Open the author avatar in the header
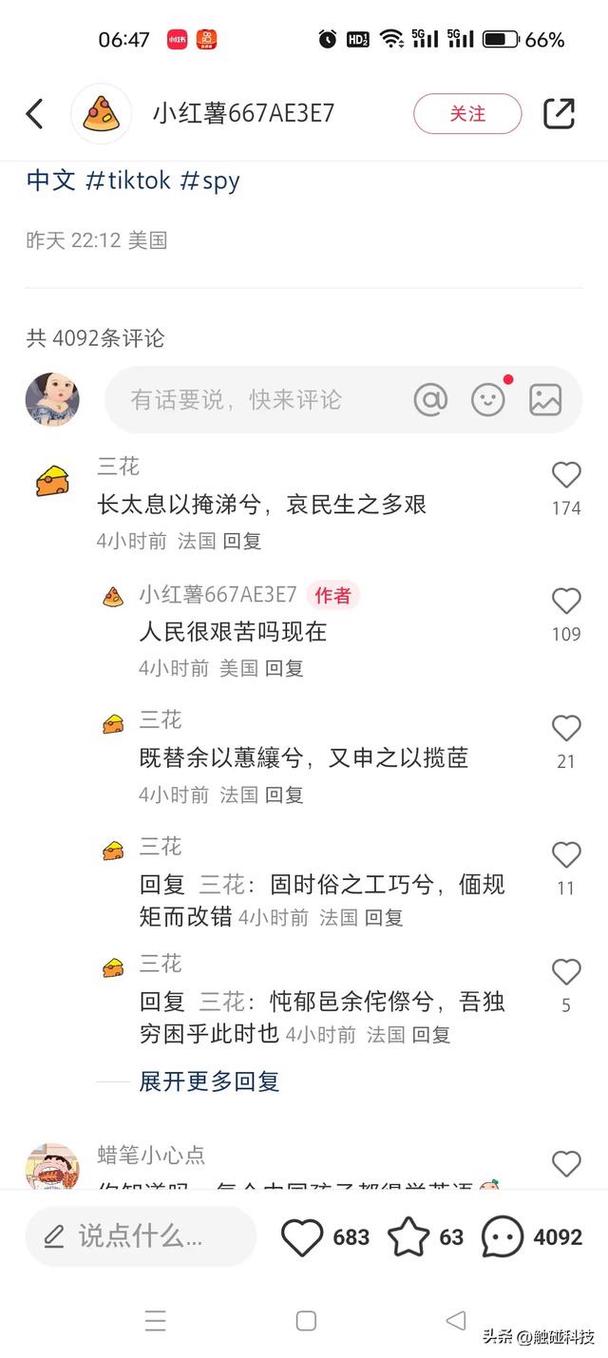This screenshot has height=1358, width=608. pos(101,114)
